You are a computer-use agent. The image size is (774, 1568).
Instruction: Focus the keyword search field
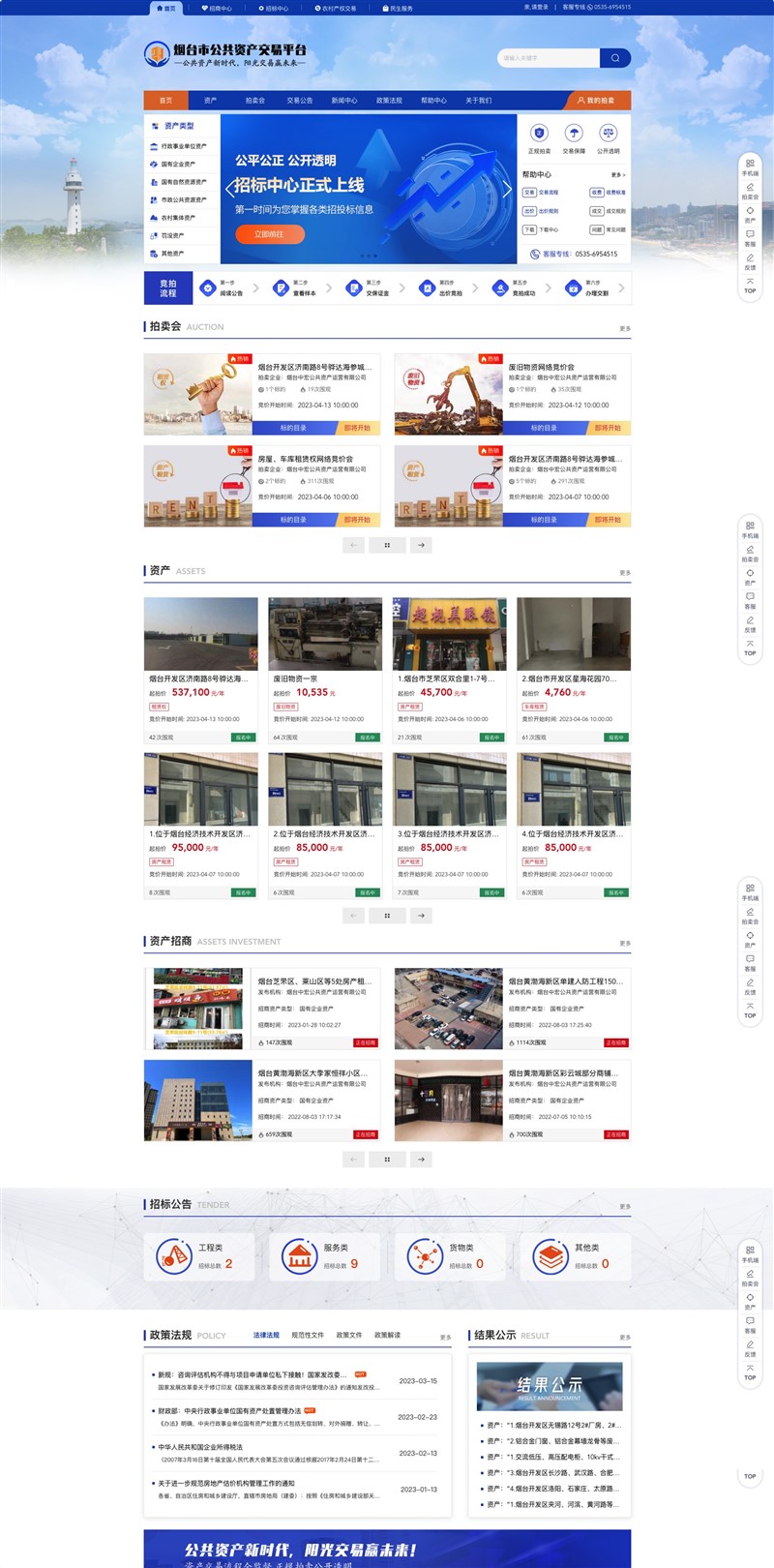coord(548,58)
